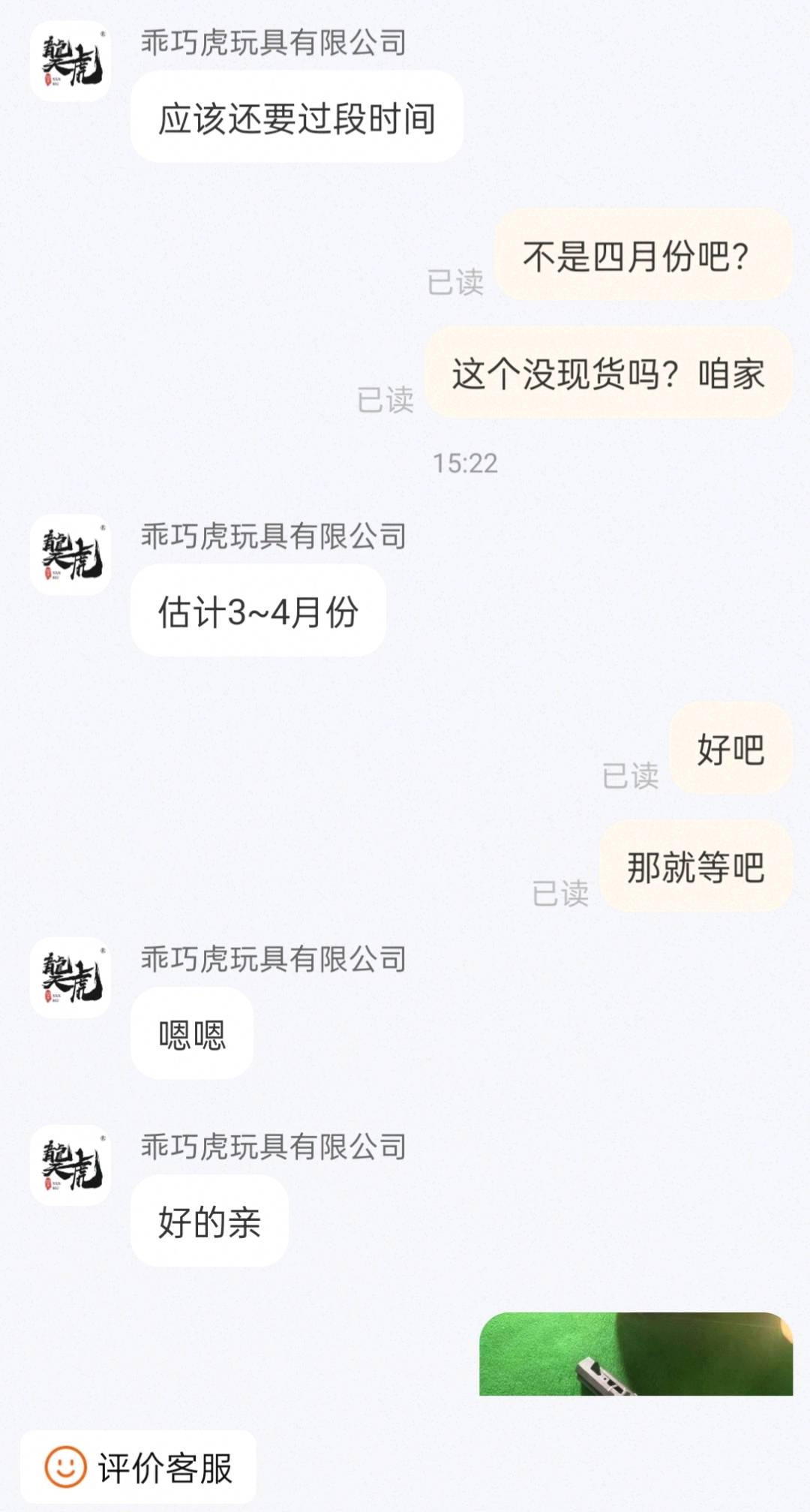Tap the 评价客服 button
Viewport: 810px width, 1512px height.
tap(139, 1467)
